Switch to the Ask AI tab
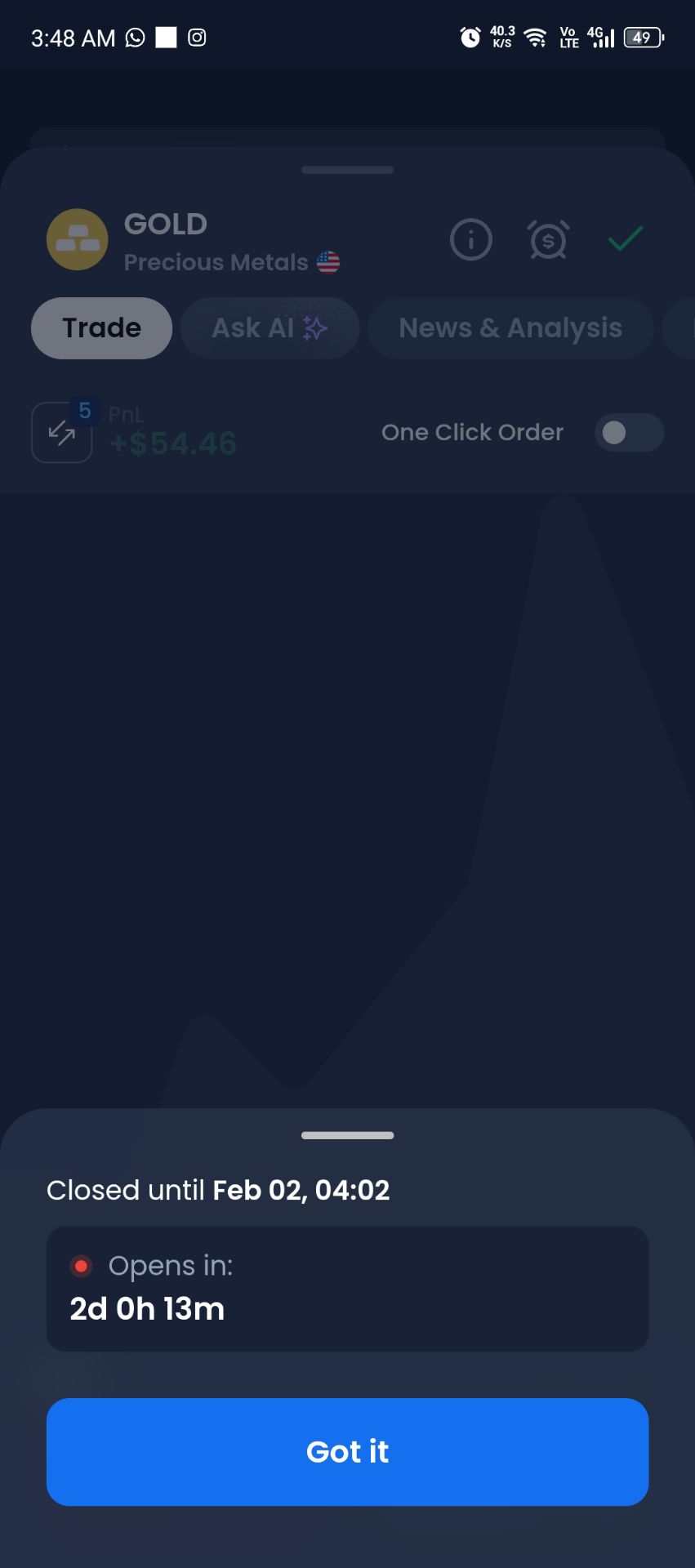 click(x=270, y=328)
